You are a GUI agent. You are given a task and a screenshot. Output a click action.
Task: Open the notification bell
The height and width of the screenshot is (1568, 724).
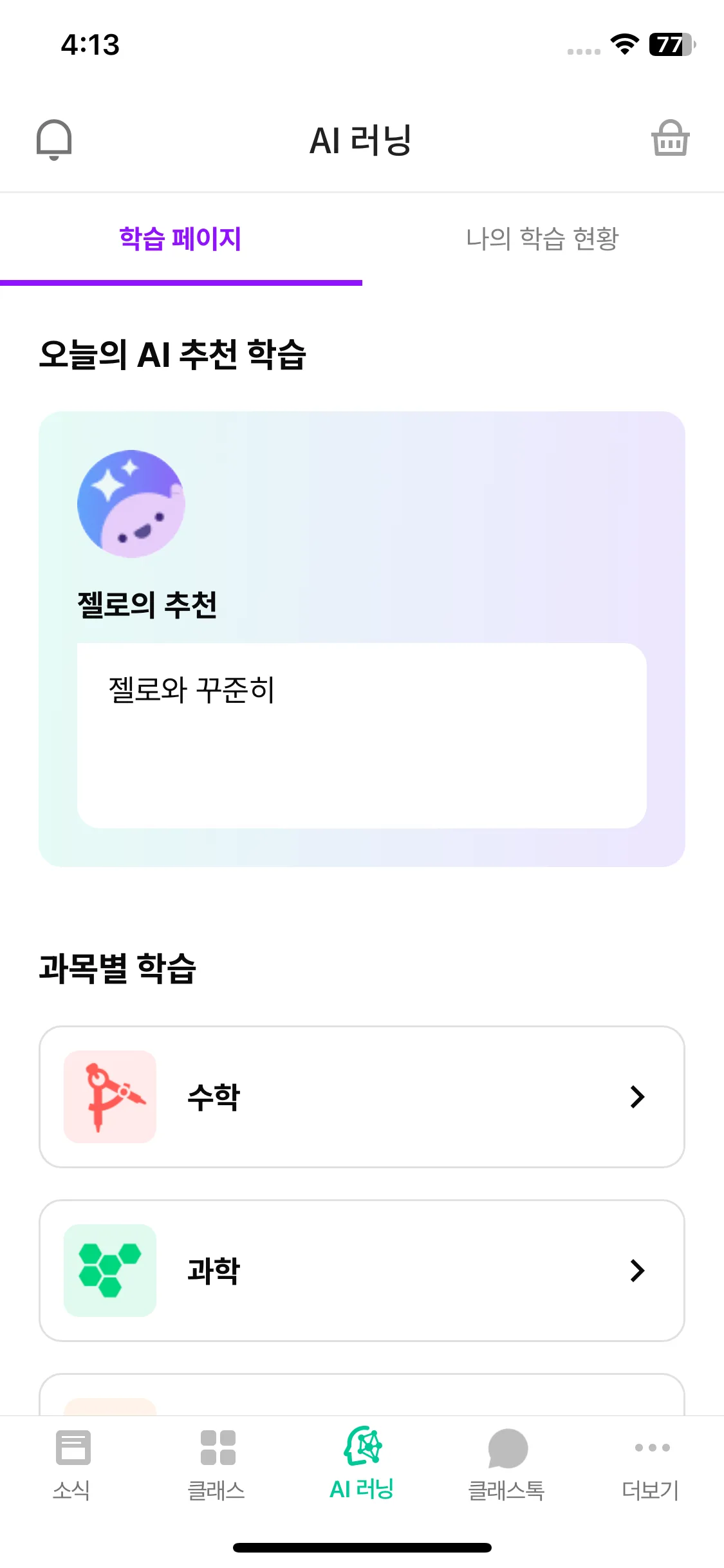click(x=54, y=140)
